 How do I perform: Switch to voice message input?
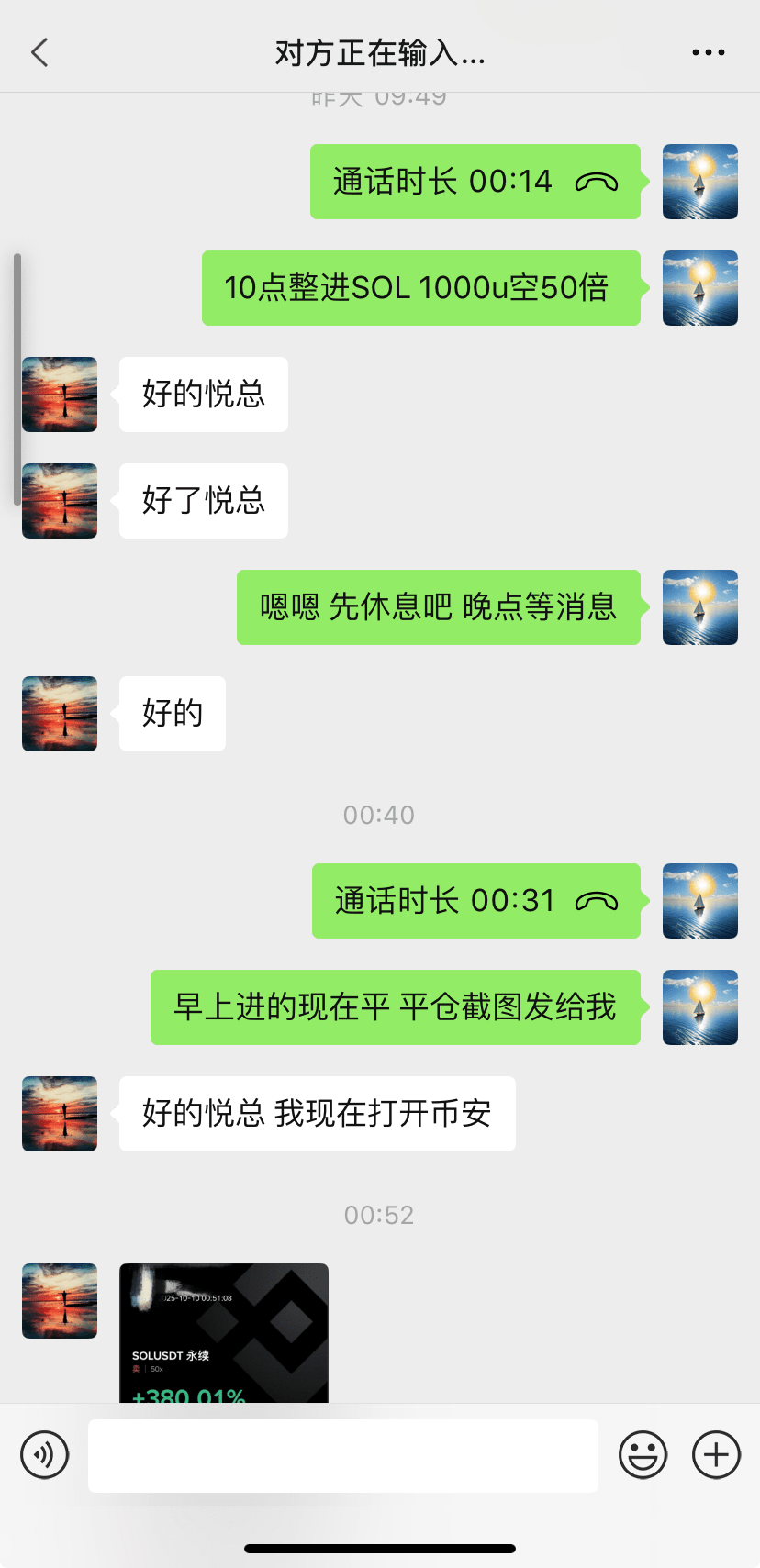click(x=45, y=1454)
